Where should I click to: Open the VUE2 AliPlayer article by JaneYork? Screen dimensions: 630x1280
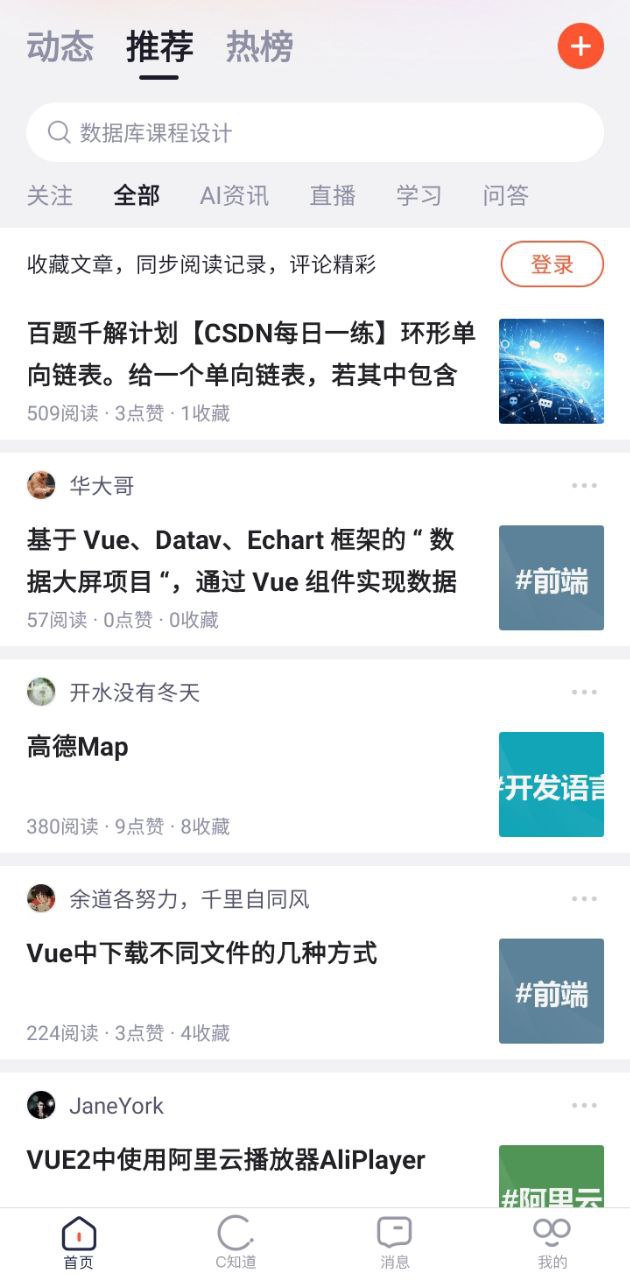226,1160
